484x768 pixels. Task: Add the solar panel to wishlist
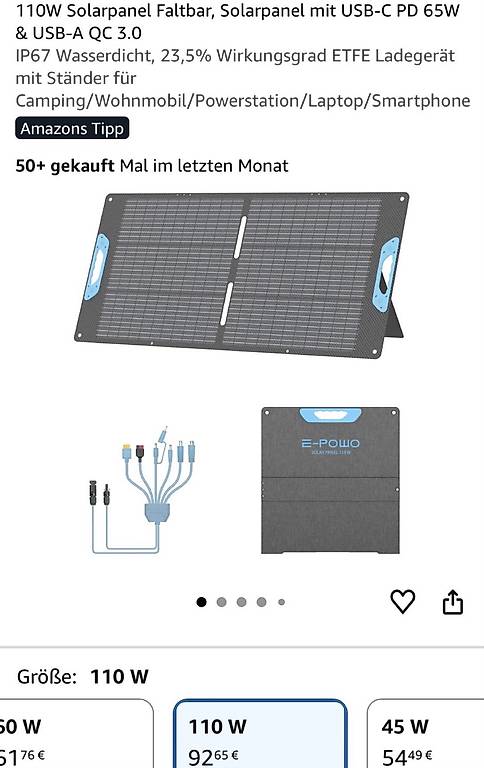402,601
